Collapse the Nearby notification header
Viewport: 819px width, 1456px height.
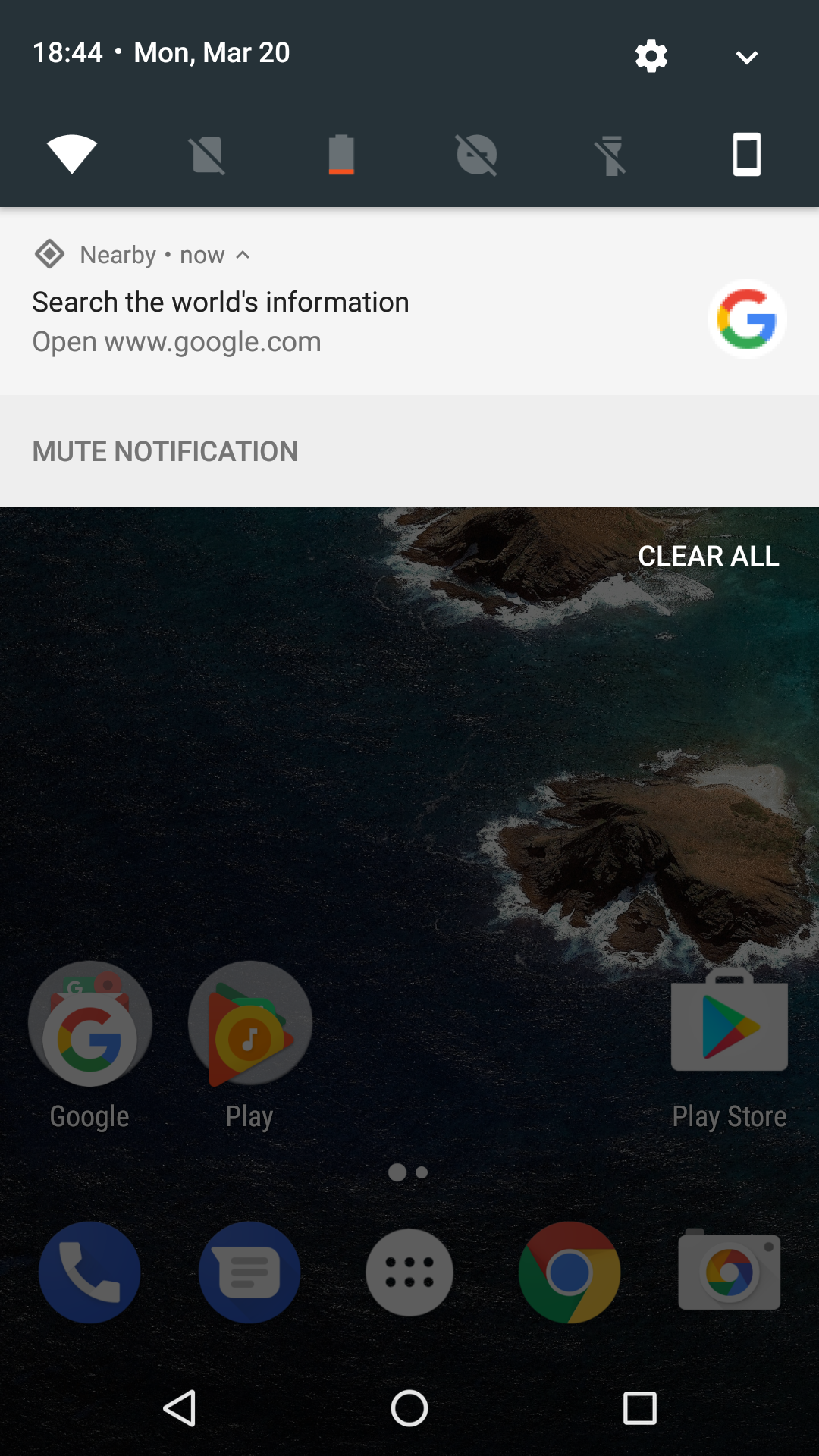[243, 255]
